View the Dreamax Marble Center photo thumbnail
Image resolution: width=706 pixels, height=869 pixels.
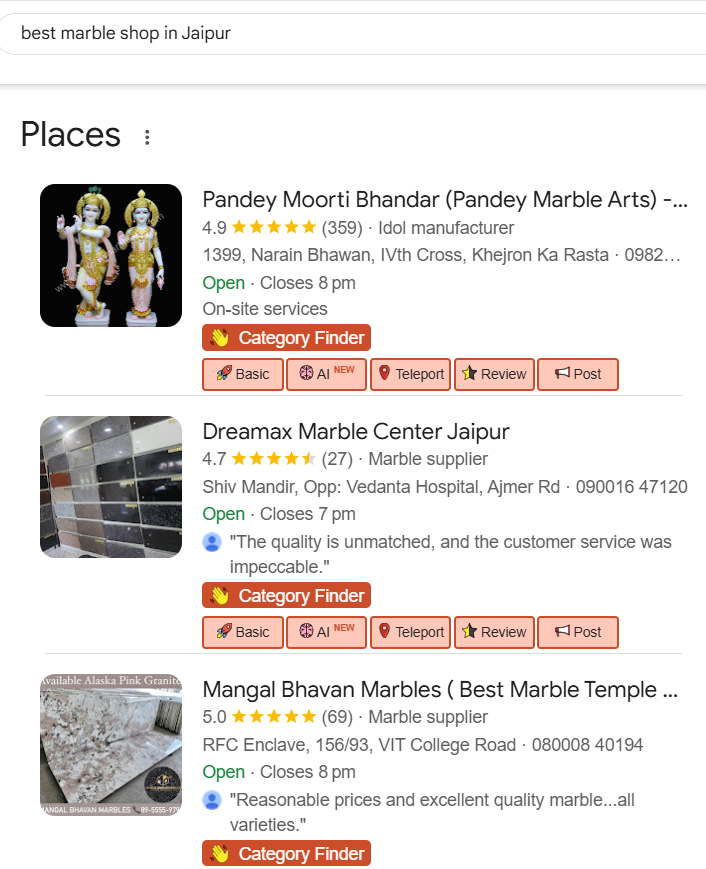click(111, 487)
